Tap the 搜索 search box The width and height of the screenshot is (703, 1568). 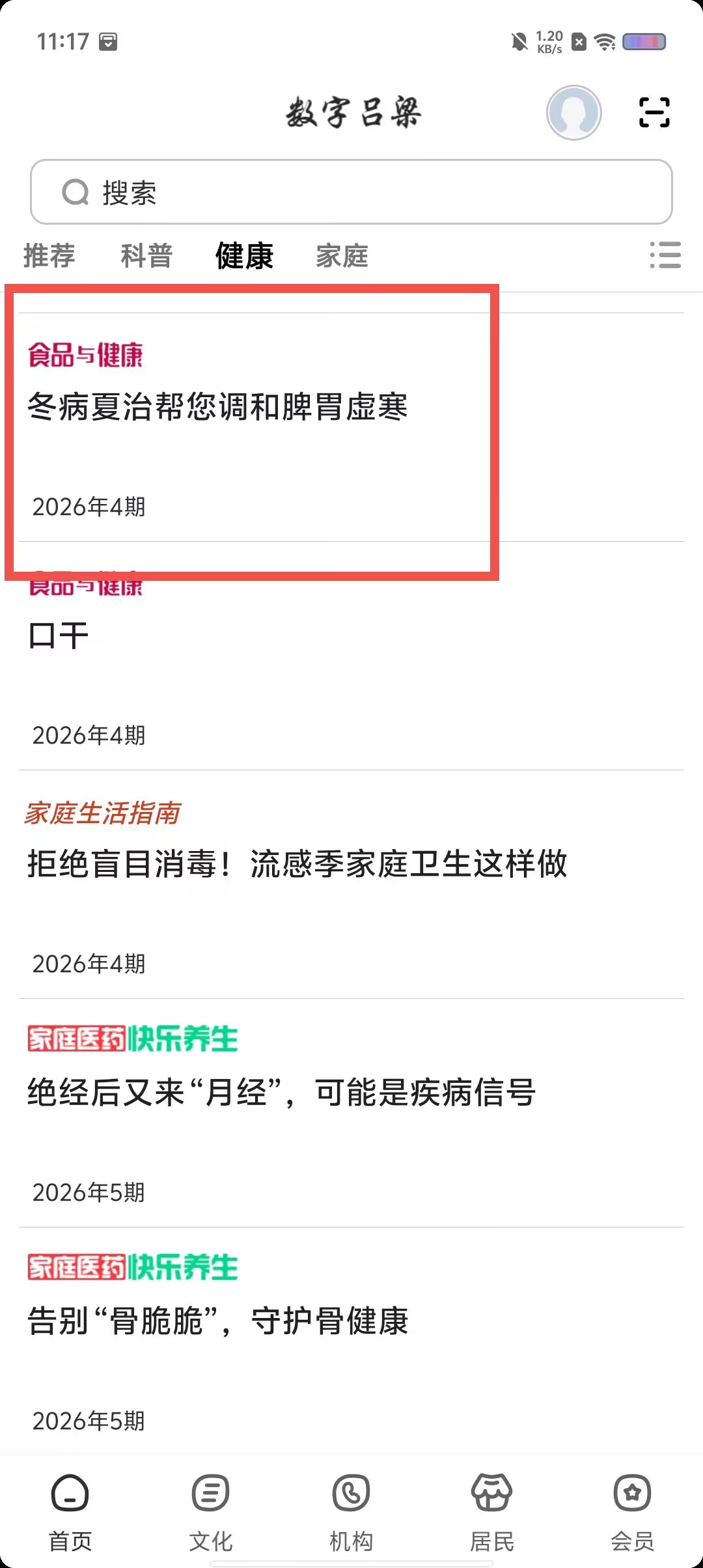click(x=351, y=192)
